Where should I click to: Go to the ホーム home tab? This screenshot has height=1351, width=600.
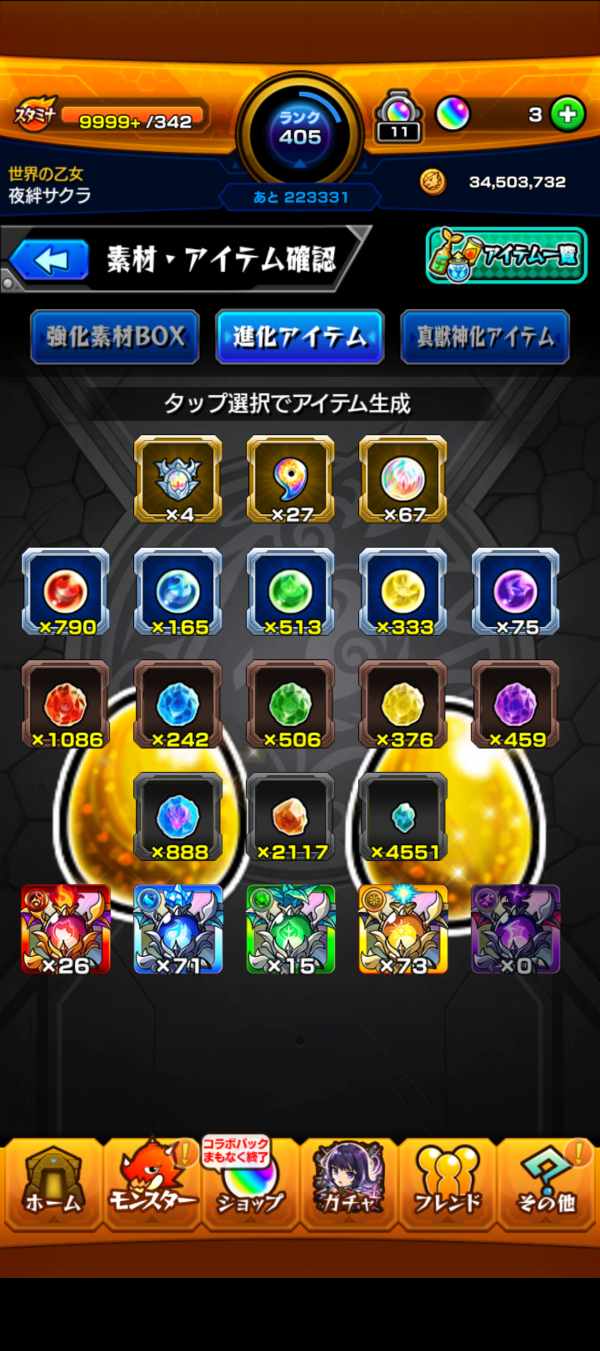(53, 1185)
